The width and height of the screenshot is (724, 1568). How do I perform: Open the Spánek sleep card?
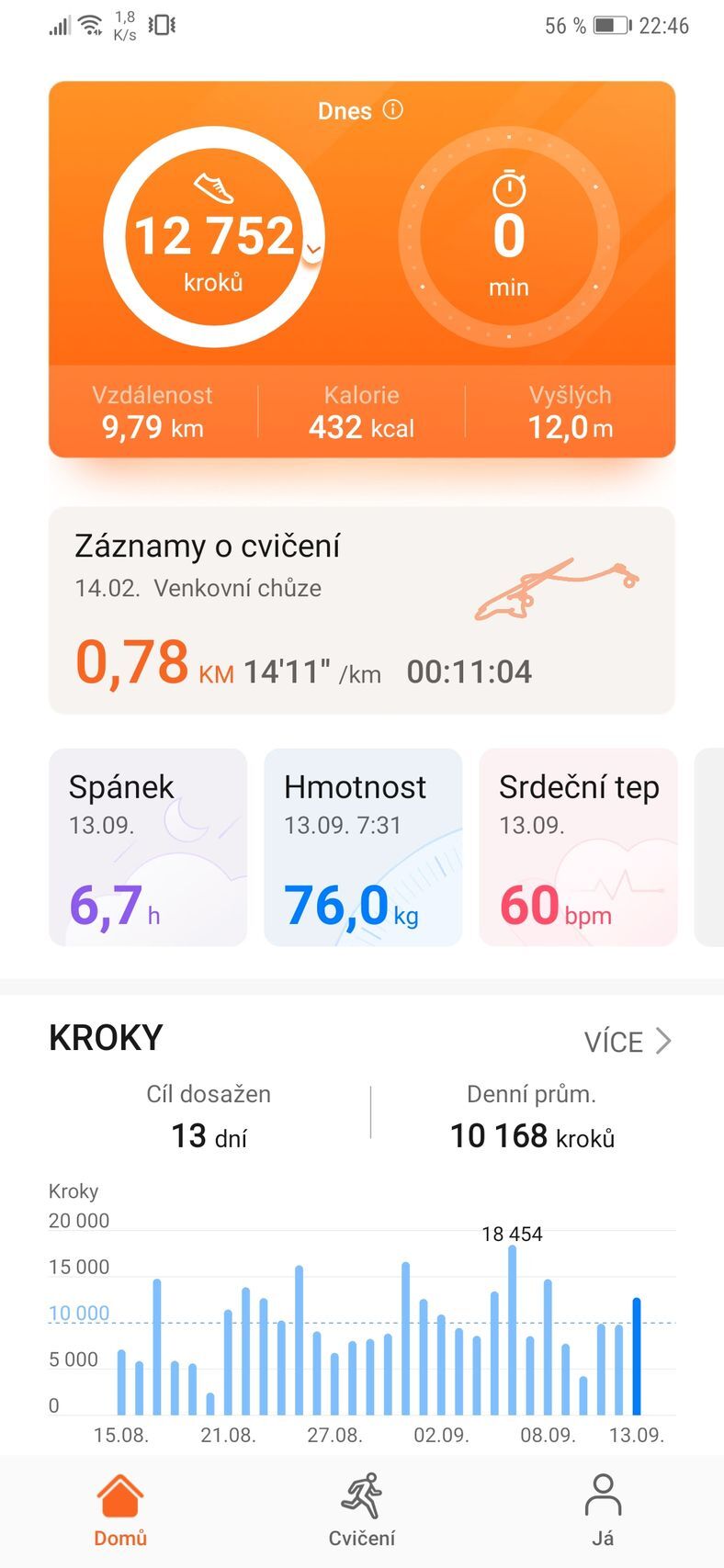148,847
